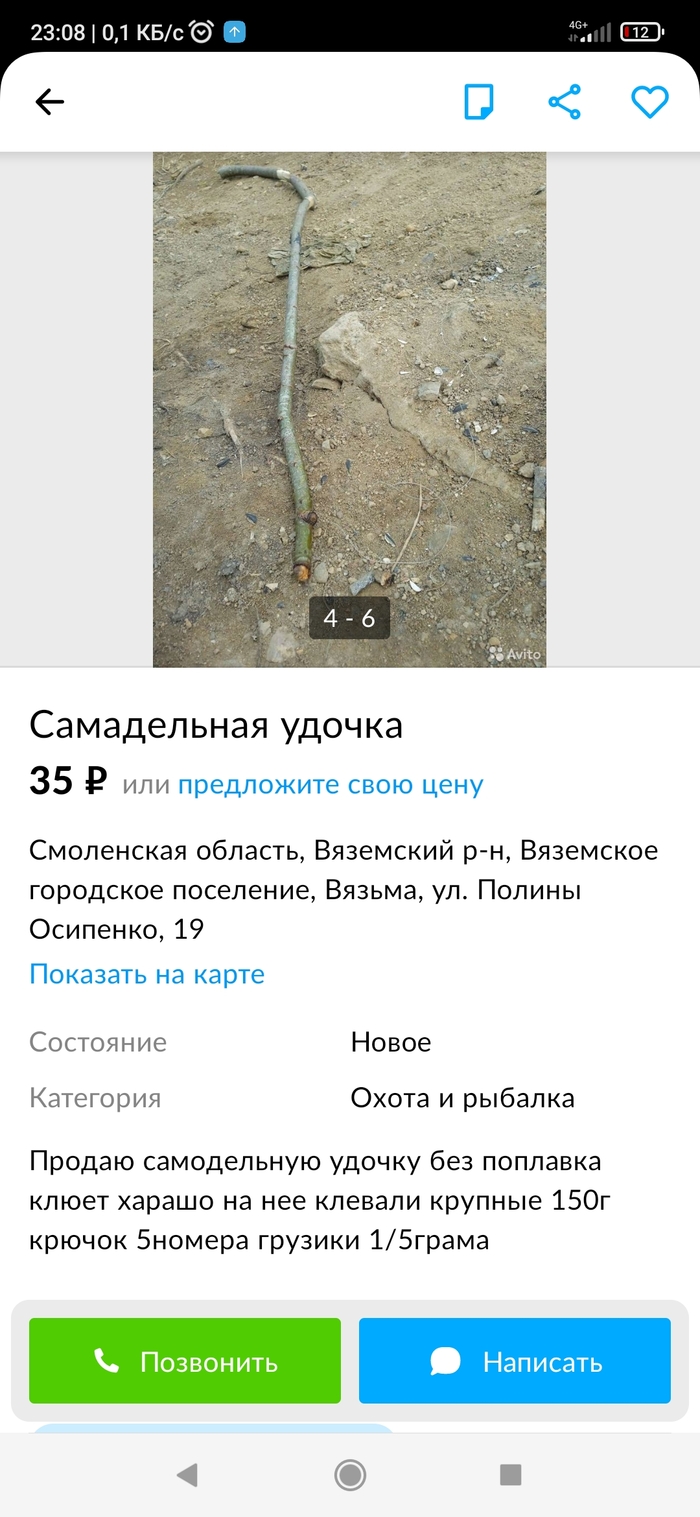Image resolution: width=700 pixels, height=1517 pixels.
Task: Share this fishing rod listing
Action: (x=565, y=102)
